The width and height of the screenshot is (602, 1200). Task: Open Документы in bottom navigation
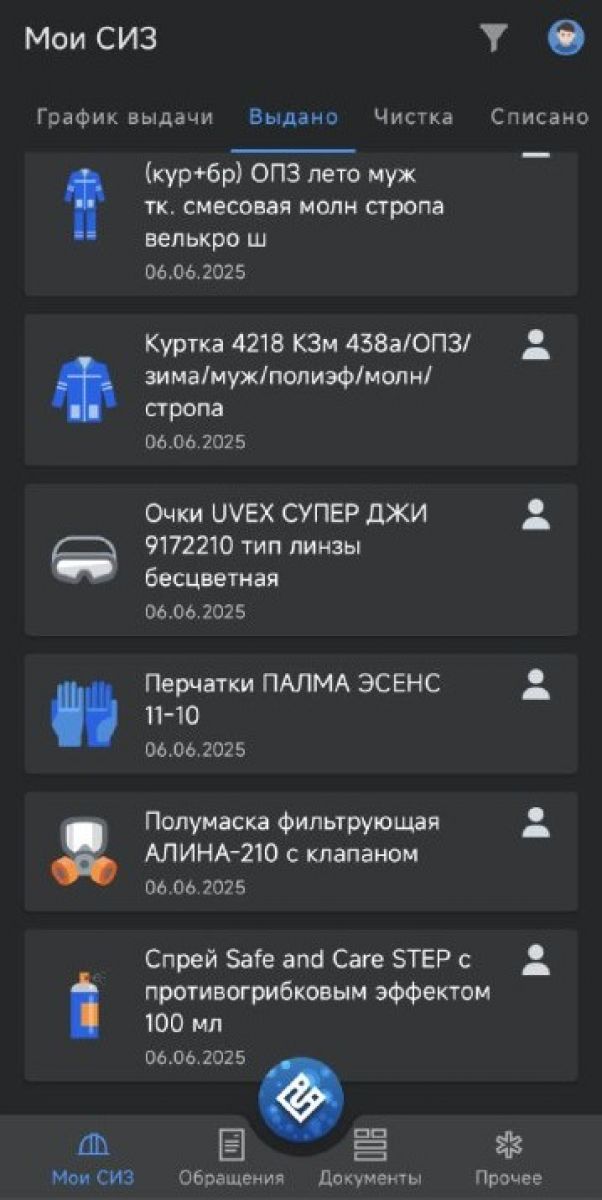(370, 1158)
